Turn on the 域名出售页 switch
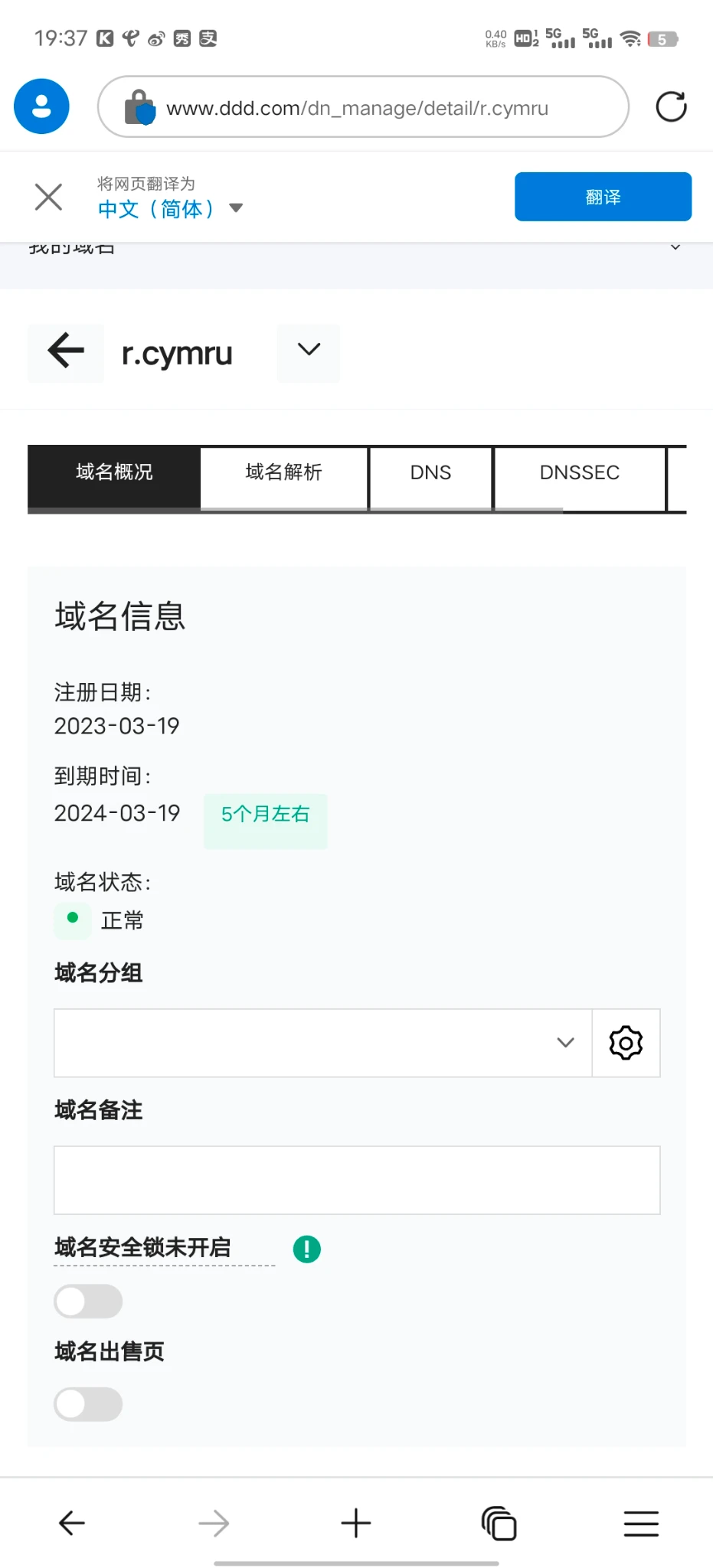The image size is (713, 1568). tap(88, 1404)
